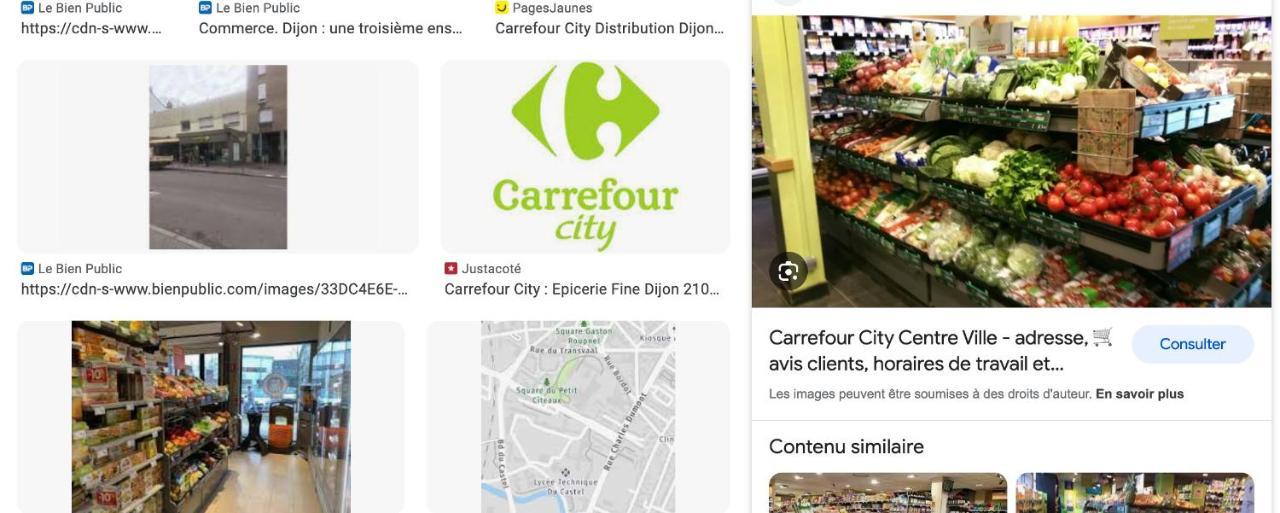
Task: Open Google Lens icon on produce photo
Action: [788, 271]
